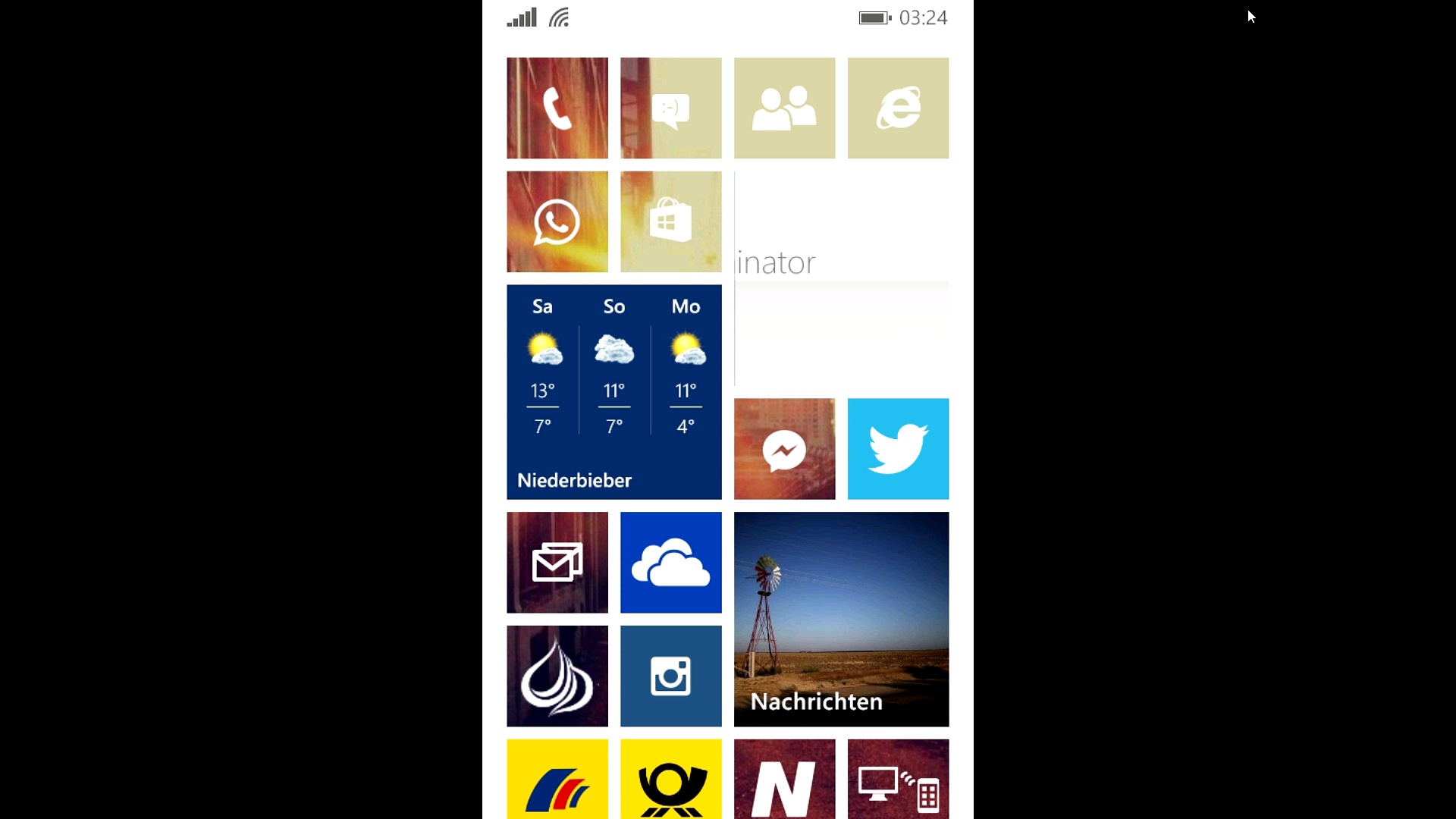This screenshot has width=1456, height=819.
Task: Open Facebook Messenger
Action: click(784, 449)
